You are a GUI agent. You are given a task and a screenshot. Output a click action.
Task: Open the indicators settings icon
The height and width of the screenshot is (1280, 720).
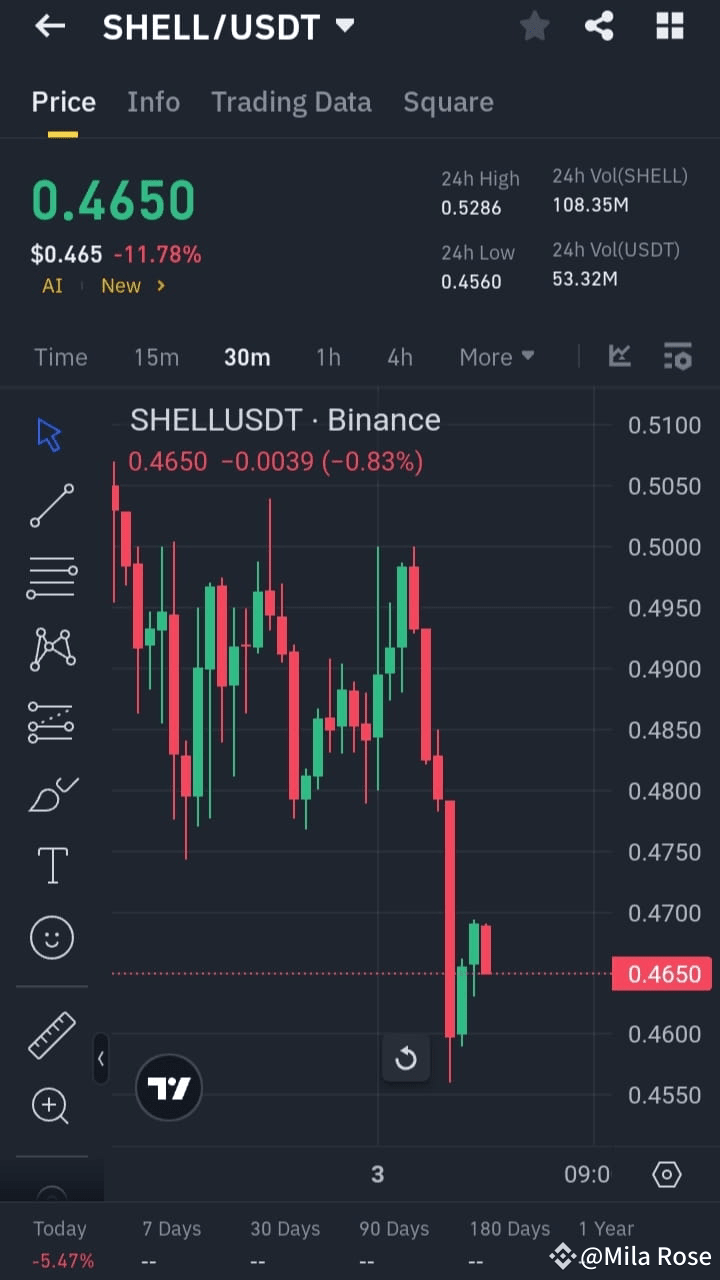678,357
